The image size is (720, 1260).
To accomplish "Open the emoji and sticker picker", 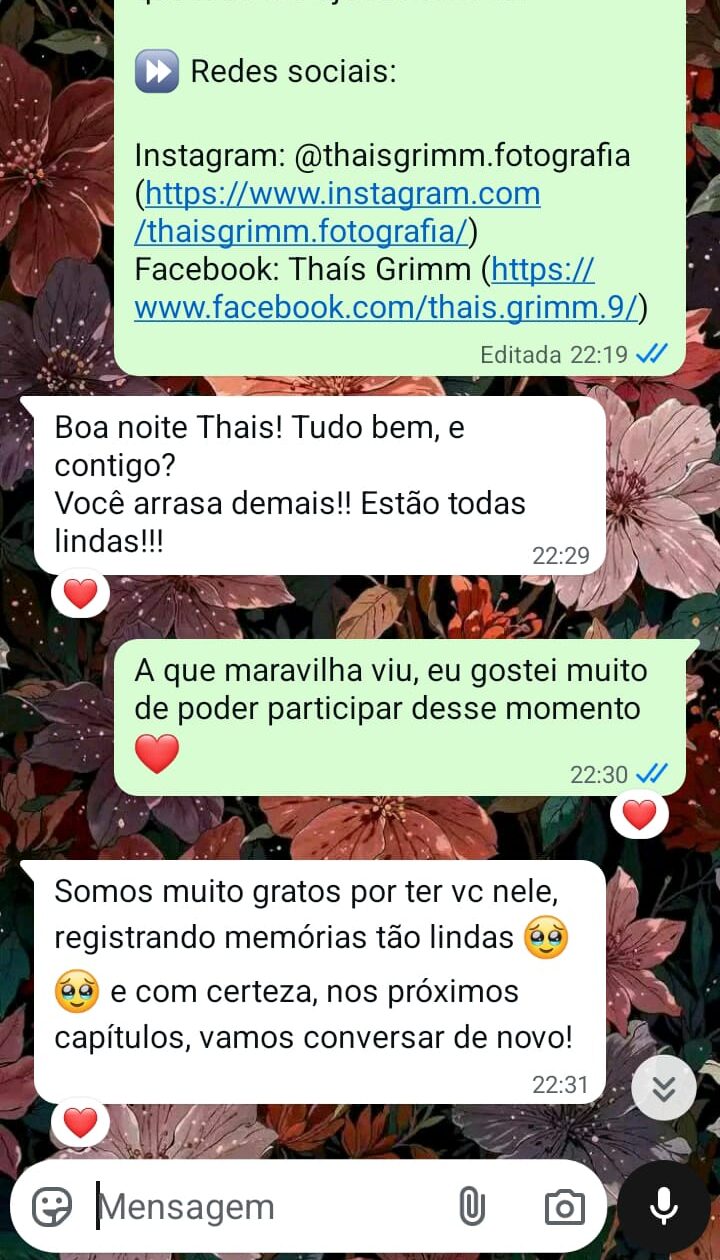I will point(52,1207).
